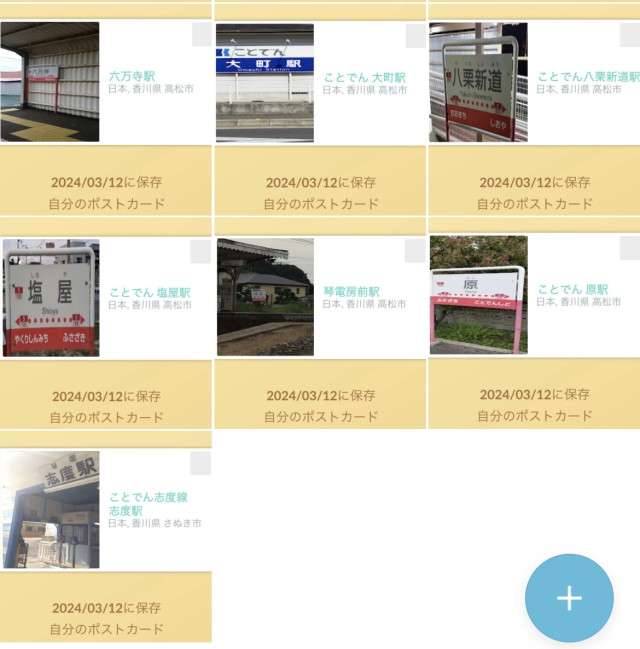Select the checkbox on 六万寺駅 card
640x649 pixels.
click(201, 35)
